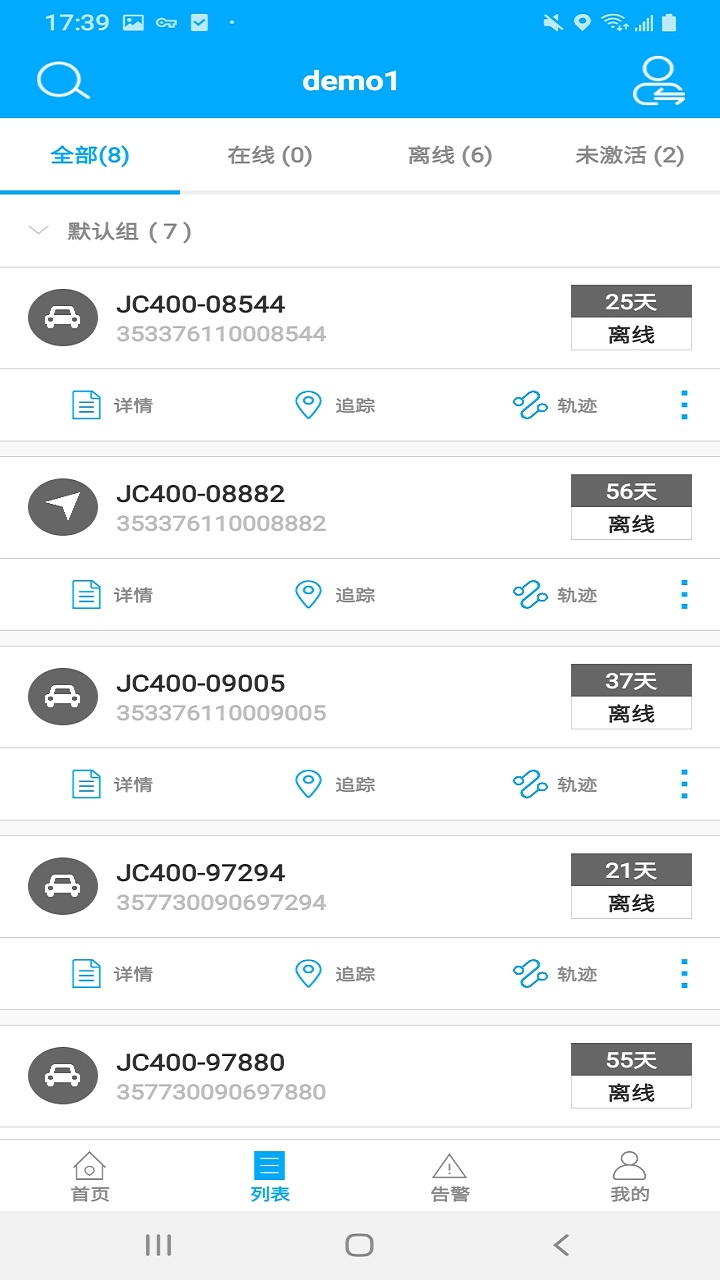
Task: Select device JC400-08882
Action: tap(200, 507)
